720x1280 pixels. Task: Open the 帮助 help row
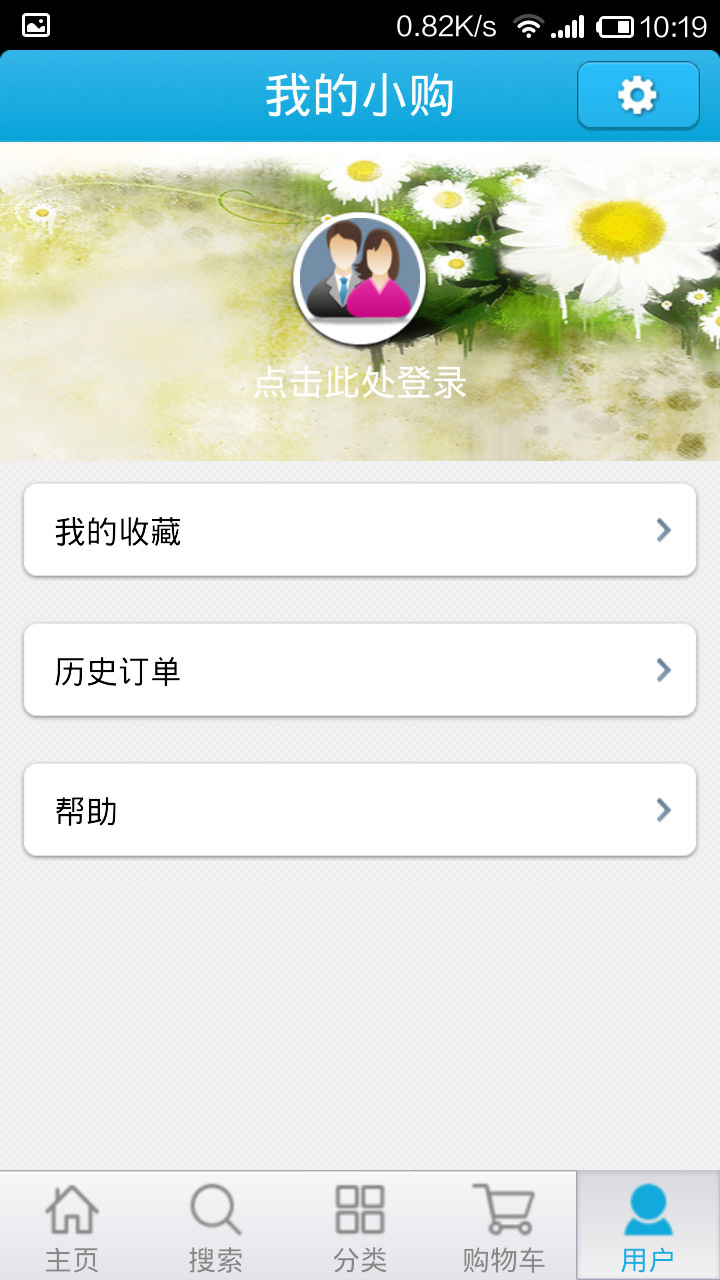[x=360, y=810]
